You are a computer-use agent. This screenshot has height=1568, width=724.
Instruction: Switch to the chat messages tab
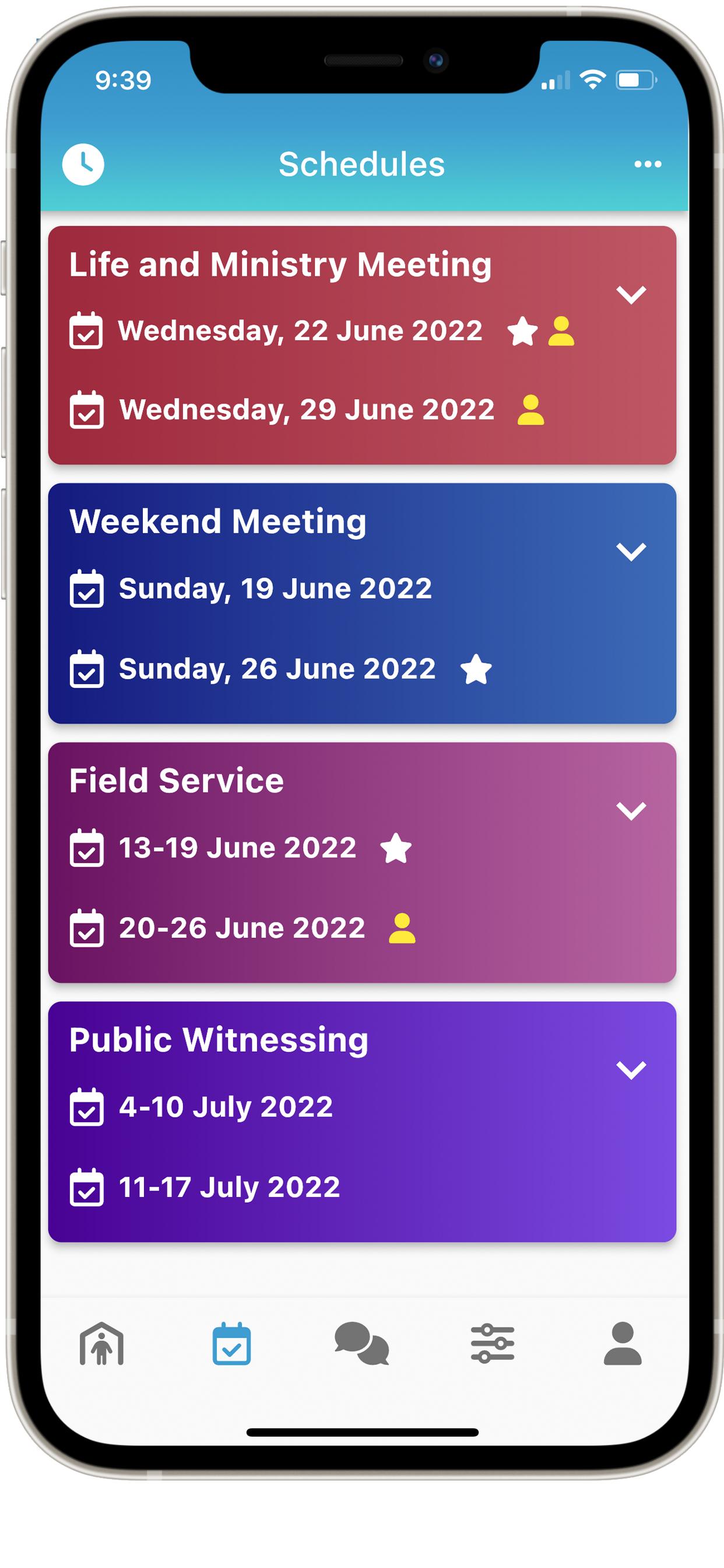point(362,1343)
